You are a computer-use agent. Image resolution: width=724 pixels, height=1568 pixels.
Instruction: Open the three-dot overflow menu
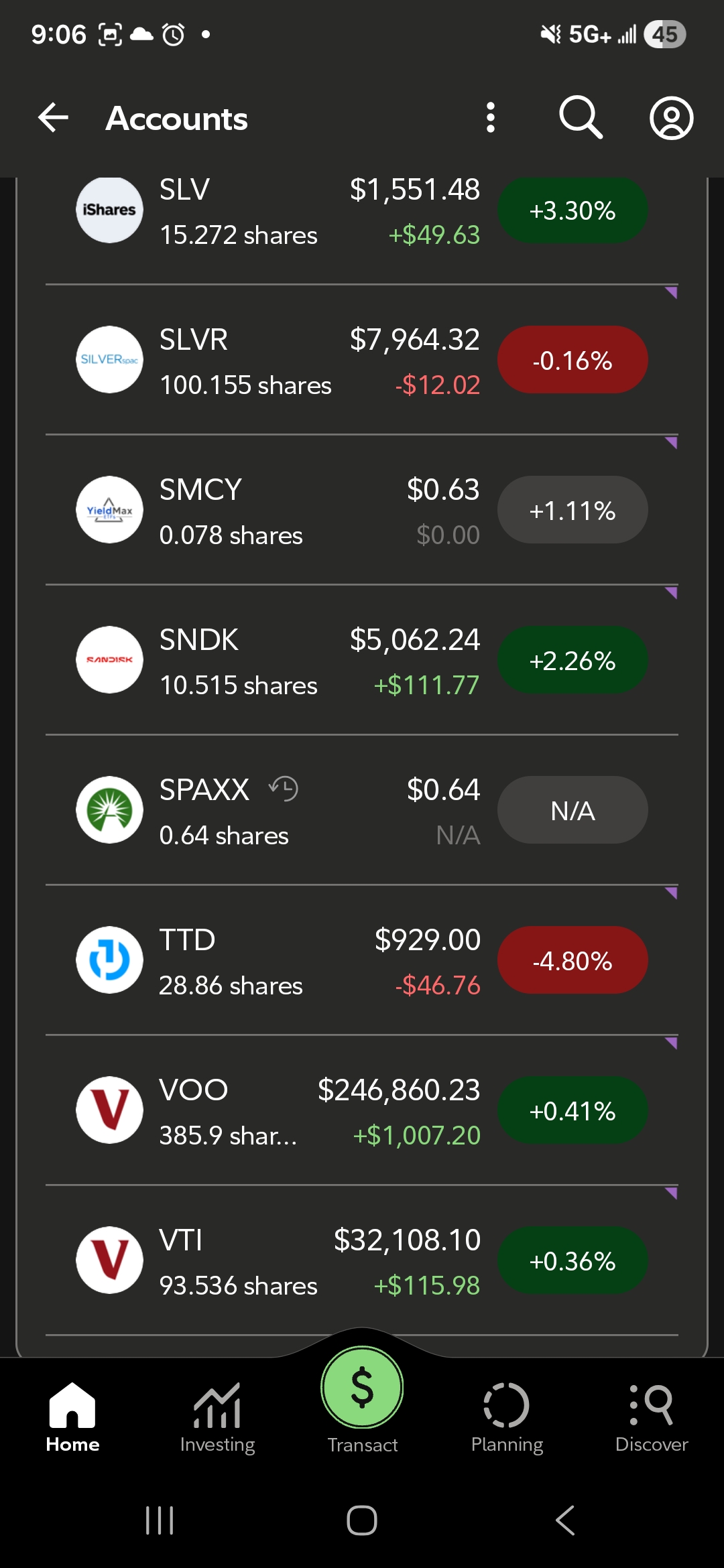tap(491, 118)
